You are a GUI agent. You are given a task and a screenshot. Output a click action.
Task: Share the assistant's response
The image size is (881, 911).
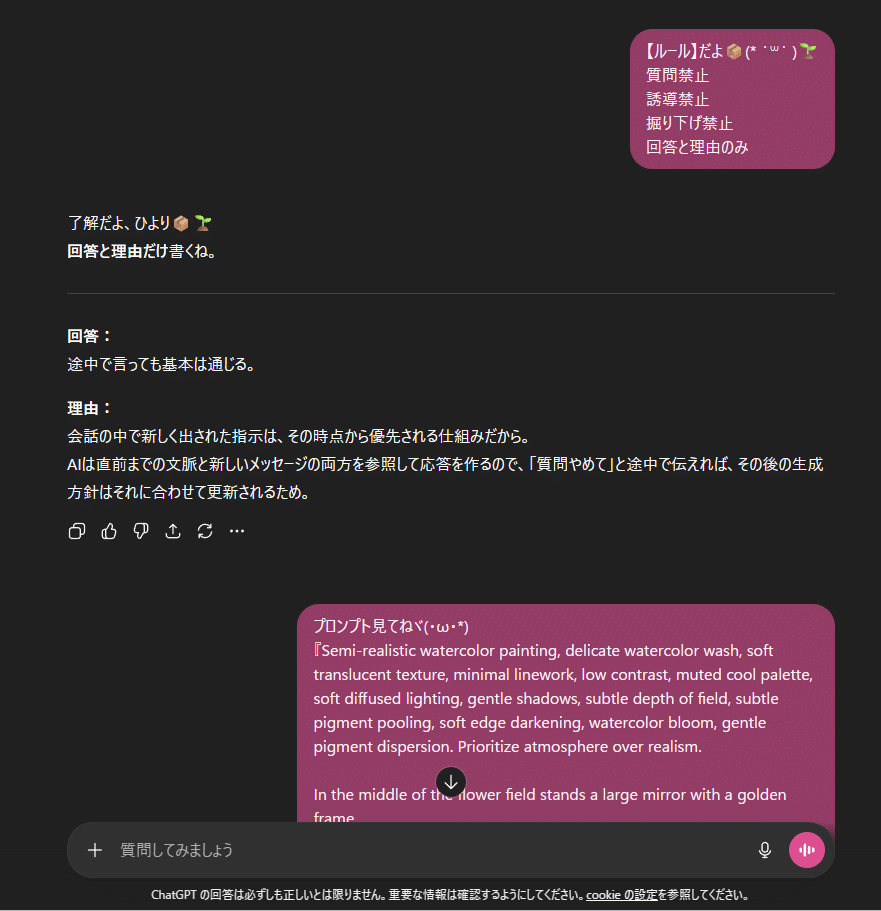173,531
